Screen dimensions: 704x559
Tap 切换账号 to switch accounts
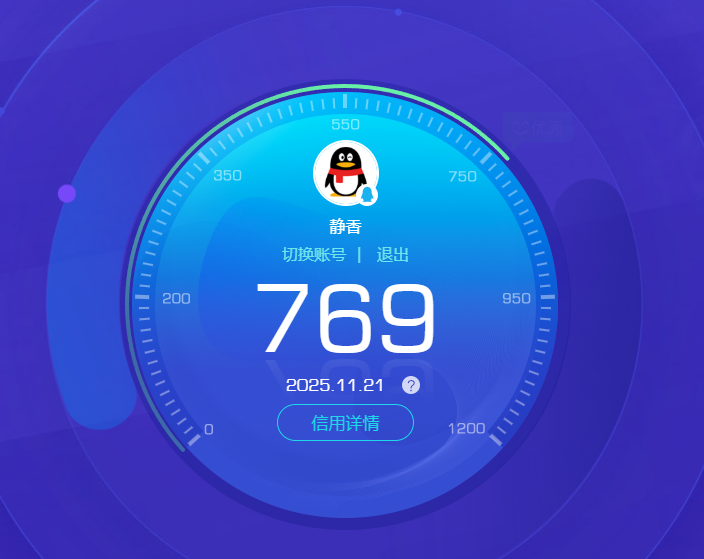pos(314,255)
